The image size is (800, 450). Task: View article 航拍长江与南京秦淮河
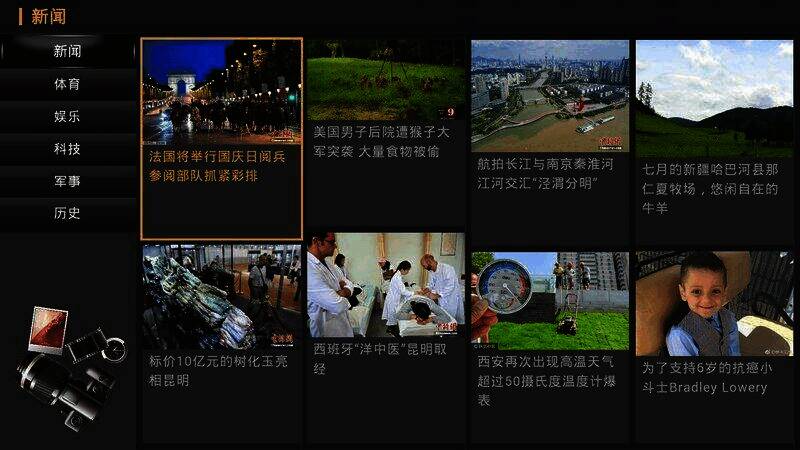point(550,138)
